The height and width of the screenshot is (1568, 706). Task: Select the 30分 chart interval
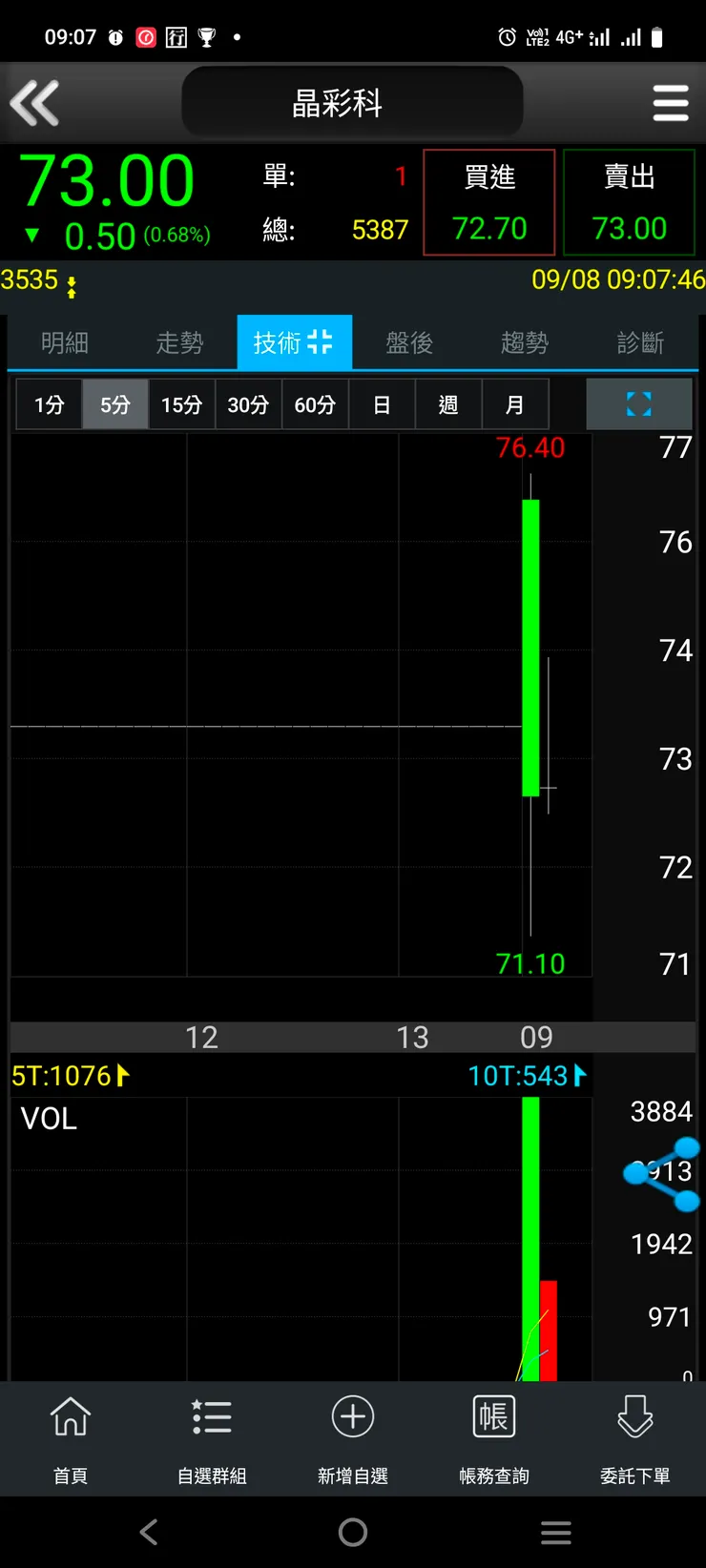coord(248,404)
